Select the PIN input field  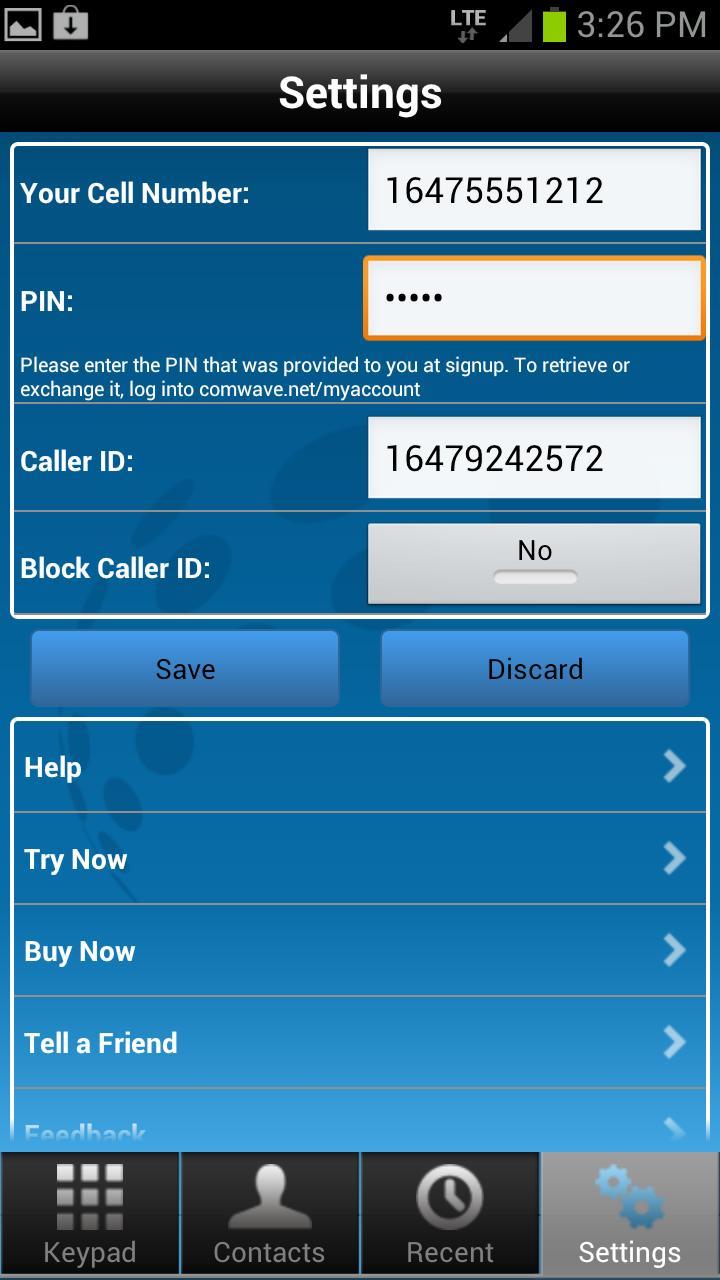point(534,297)
